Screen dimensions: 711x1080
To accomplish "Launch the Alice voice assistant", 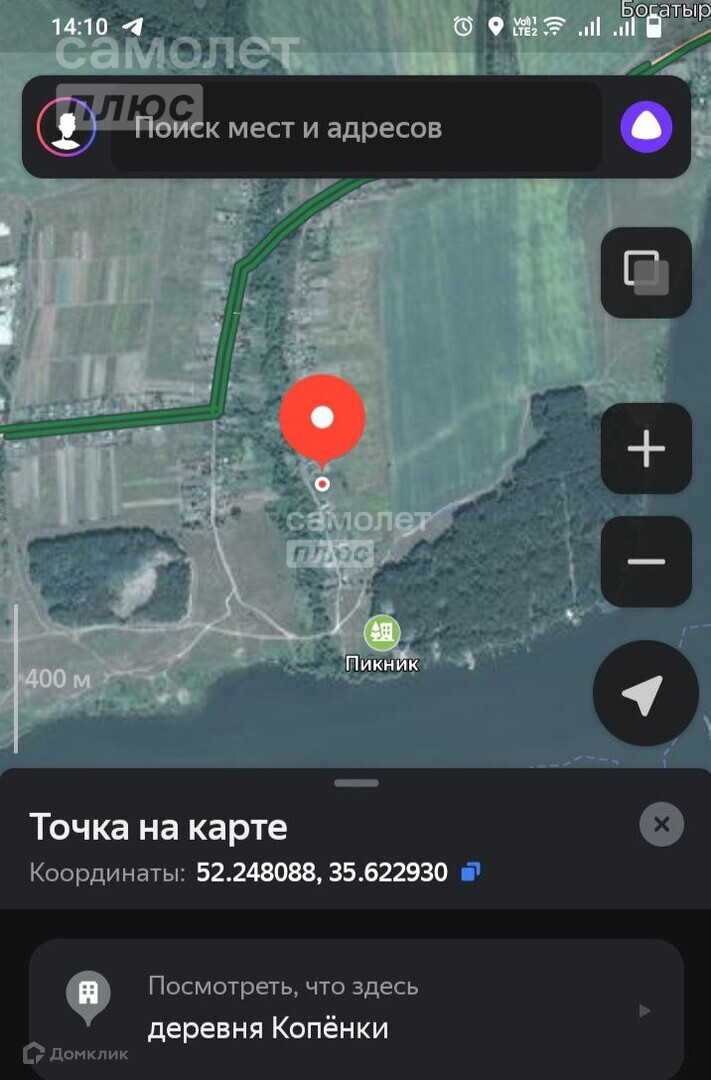I will [645, 128].
